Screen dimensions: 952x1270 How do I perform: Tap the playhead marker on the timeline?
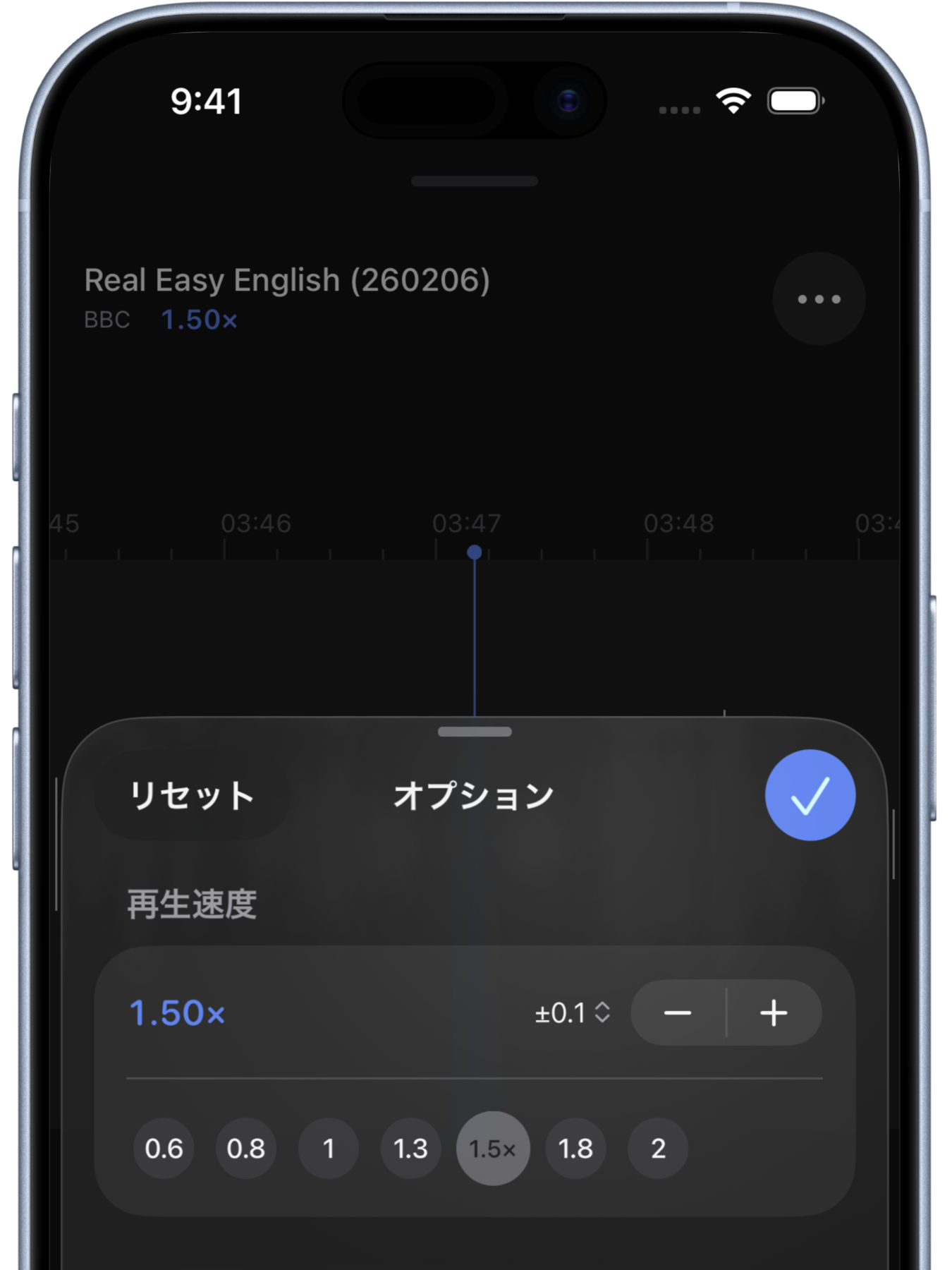tap(474, 552)
